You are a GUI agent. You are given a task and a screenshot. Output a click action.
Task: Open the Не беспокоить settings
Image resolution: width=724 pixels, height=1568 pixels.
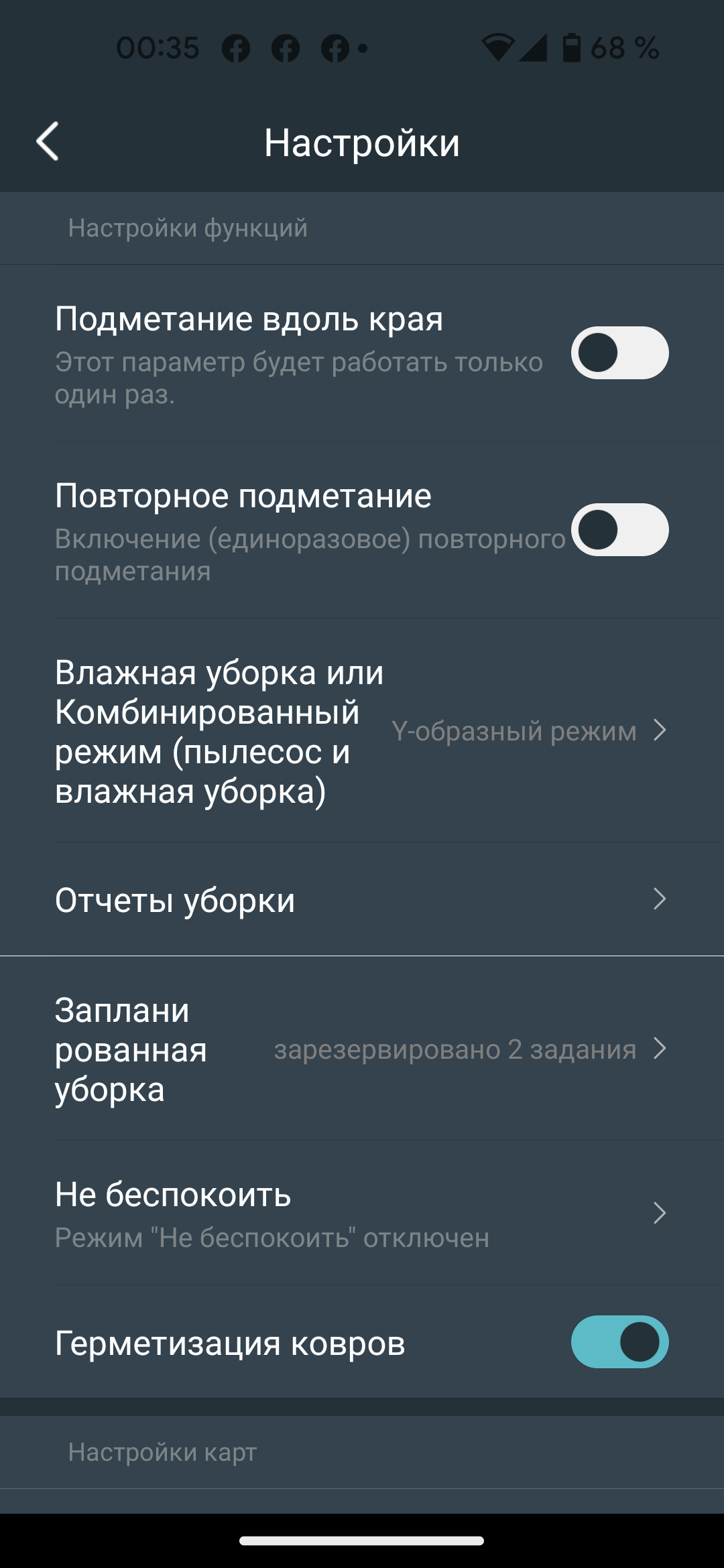[362, 1214]
